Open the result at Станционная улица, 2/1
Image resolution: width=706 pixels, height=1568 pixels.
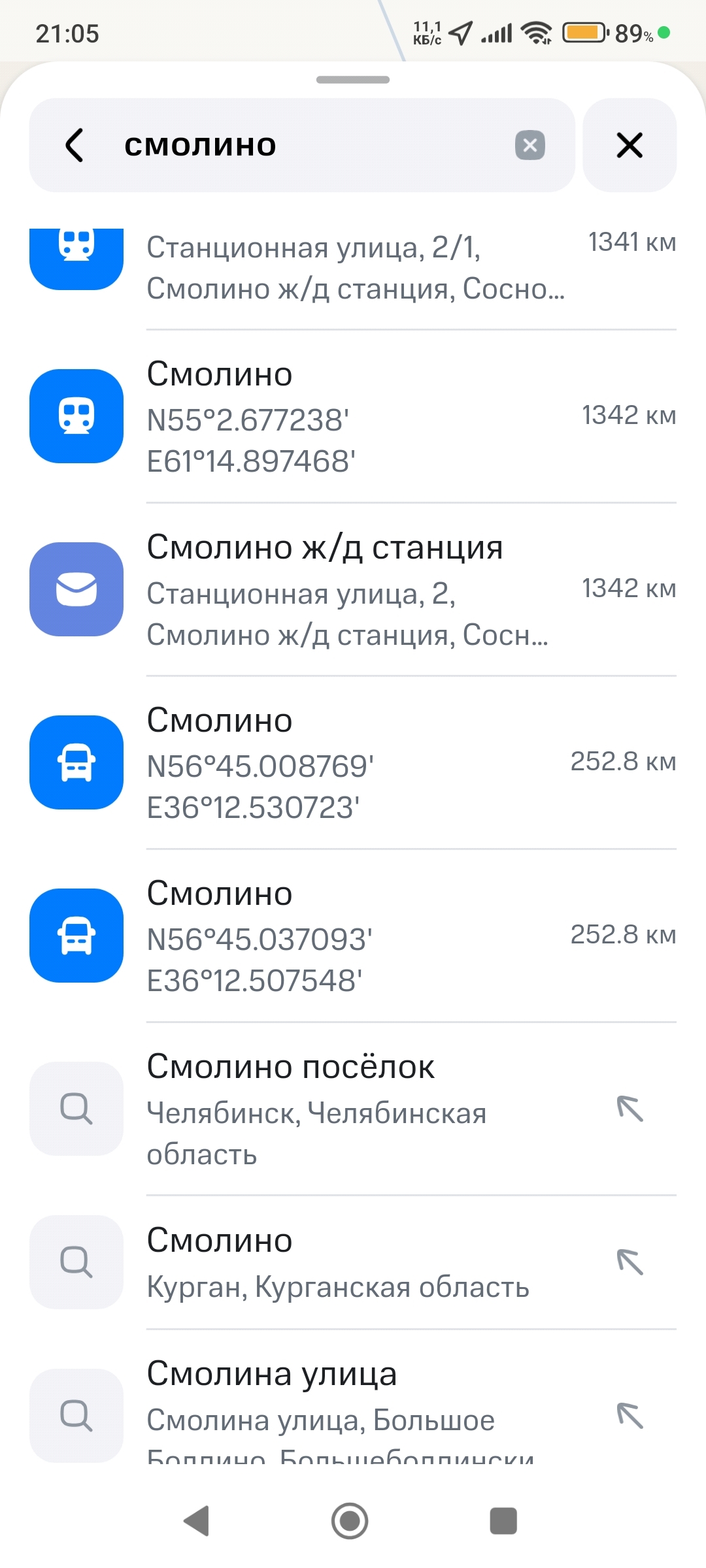click(353, 268)
